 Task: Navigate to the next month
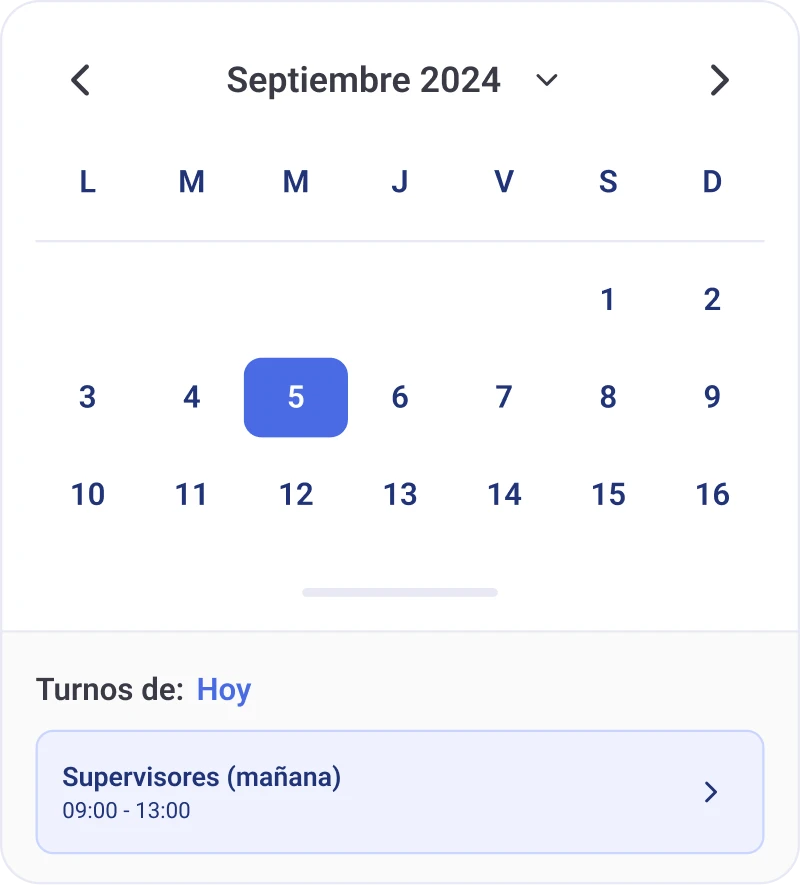coord(719,80)
